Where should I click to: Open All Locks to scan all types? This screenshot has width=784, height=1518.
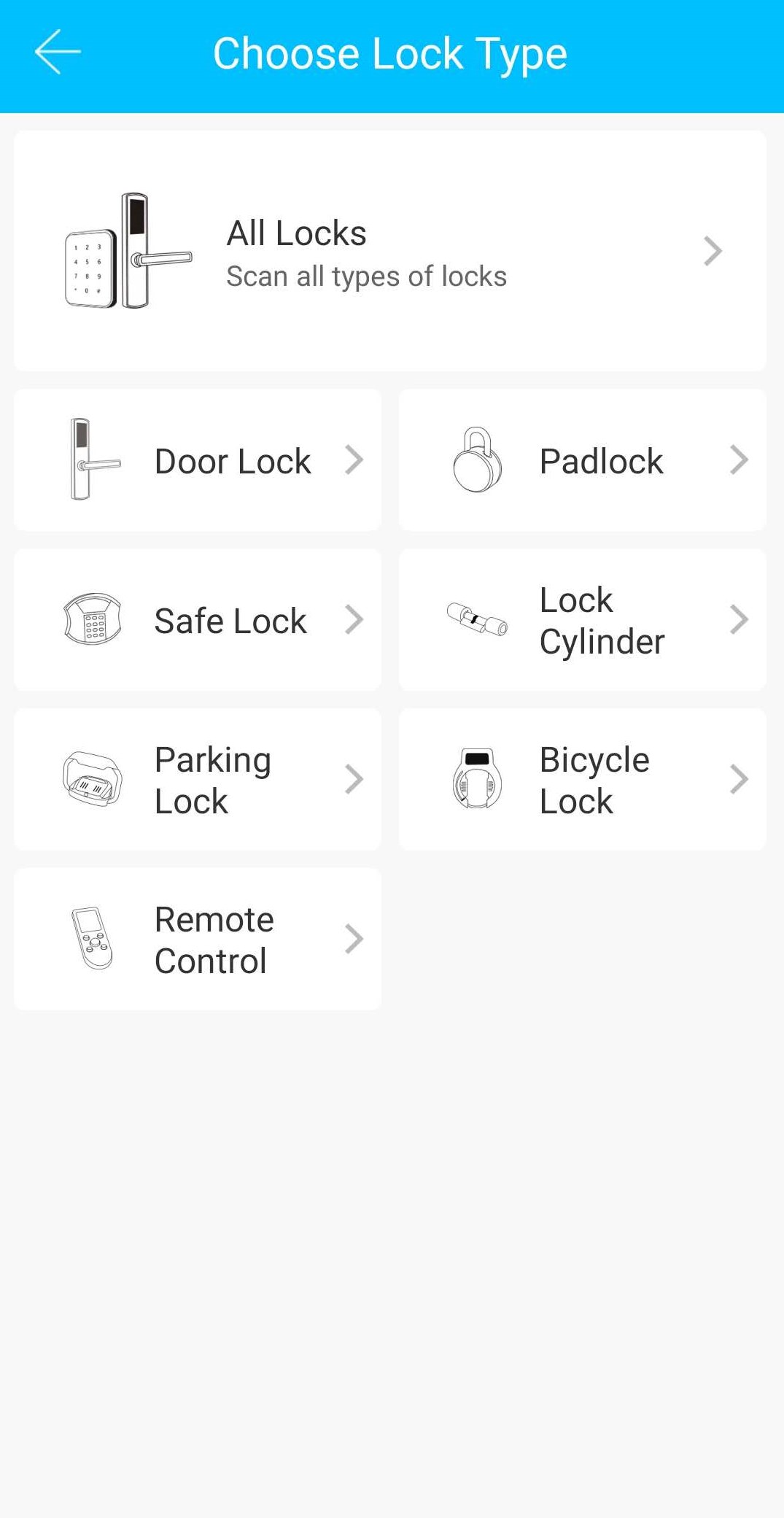click(x=389, y=251)
